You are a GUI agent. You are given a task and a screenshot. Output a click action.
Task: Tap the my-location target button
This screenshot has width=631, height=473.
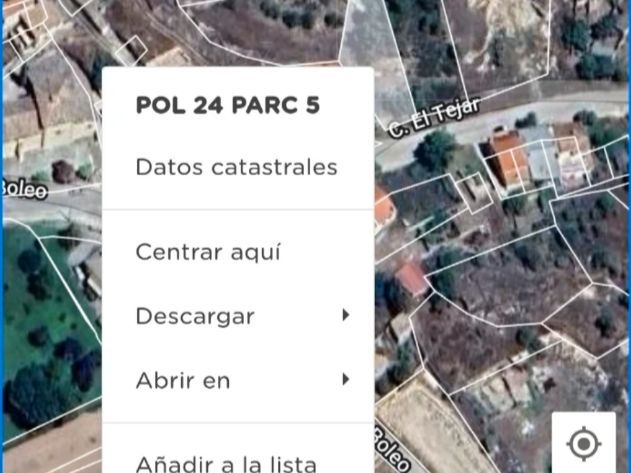(583, 443)
